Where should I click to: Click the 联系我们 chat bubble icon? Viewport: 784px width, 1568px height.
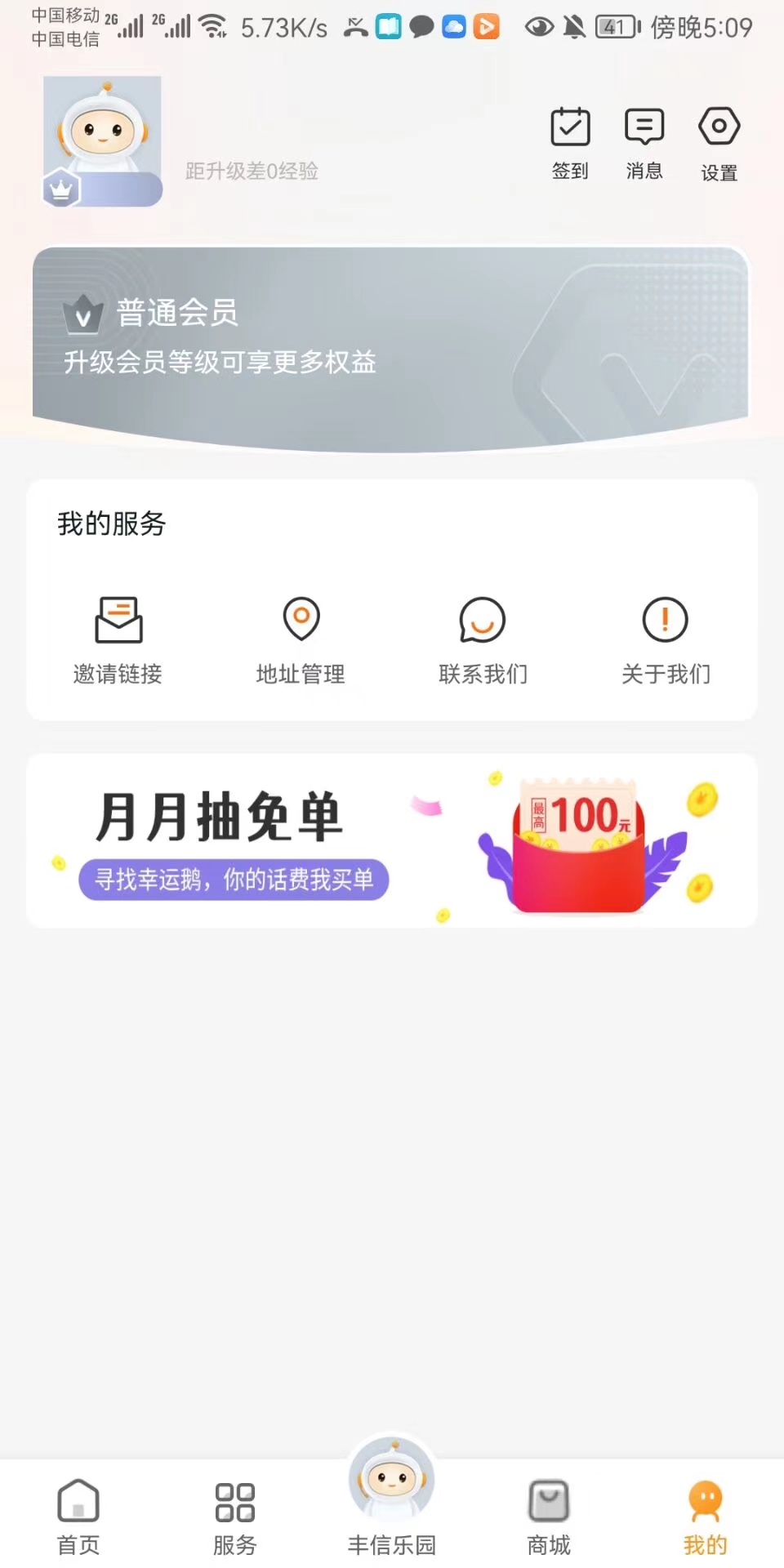483,621
